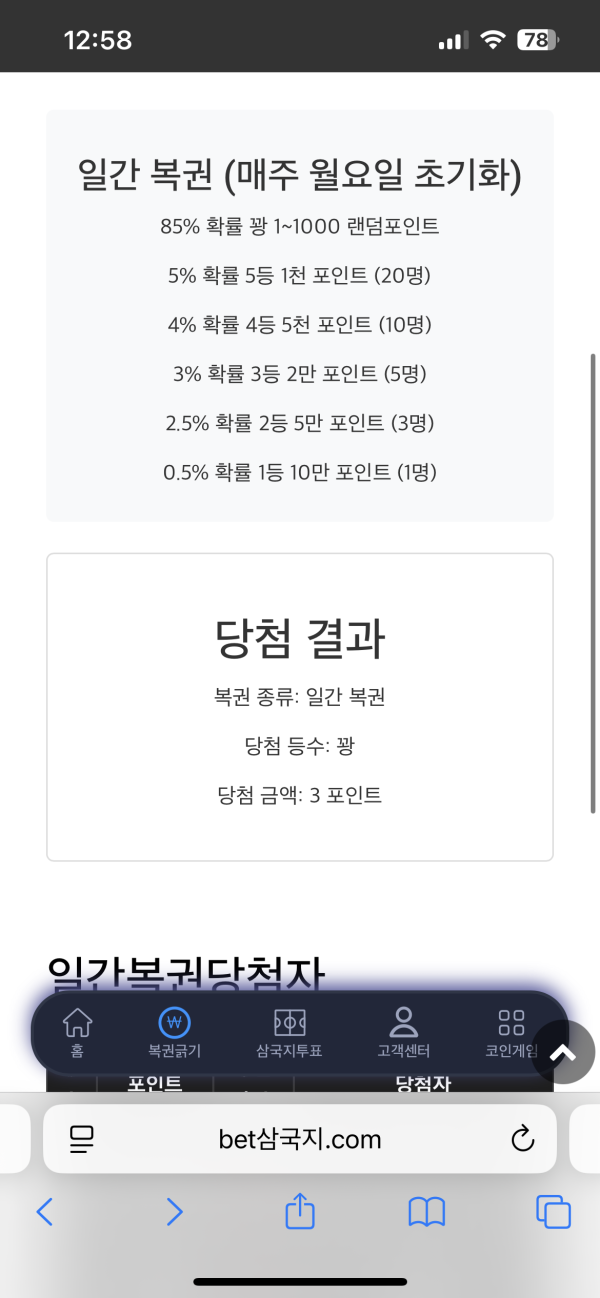Tap the scroll-to-top arrow button
Viewport: 600px width, 1298px height.
point(563,1052)
